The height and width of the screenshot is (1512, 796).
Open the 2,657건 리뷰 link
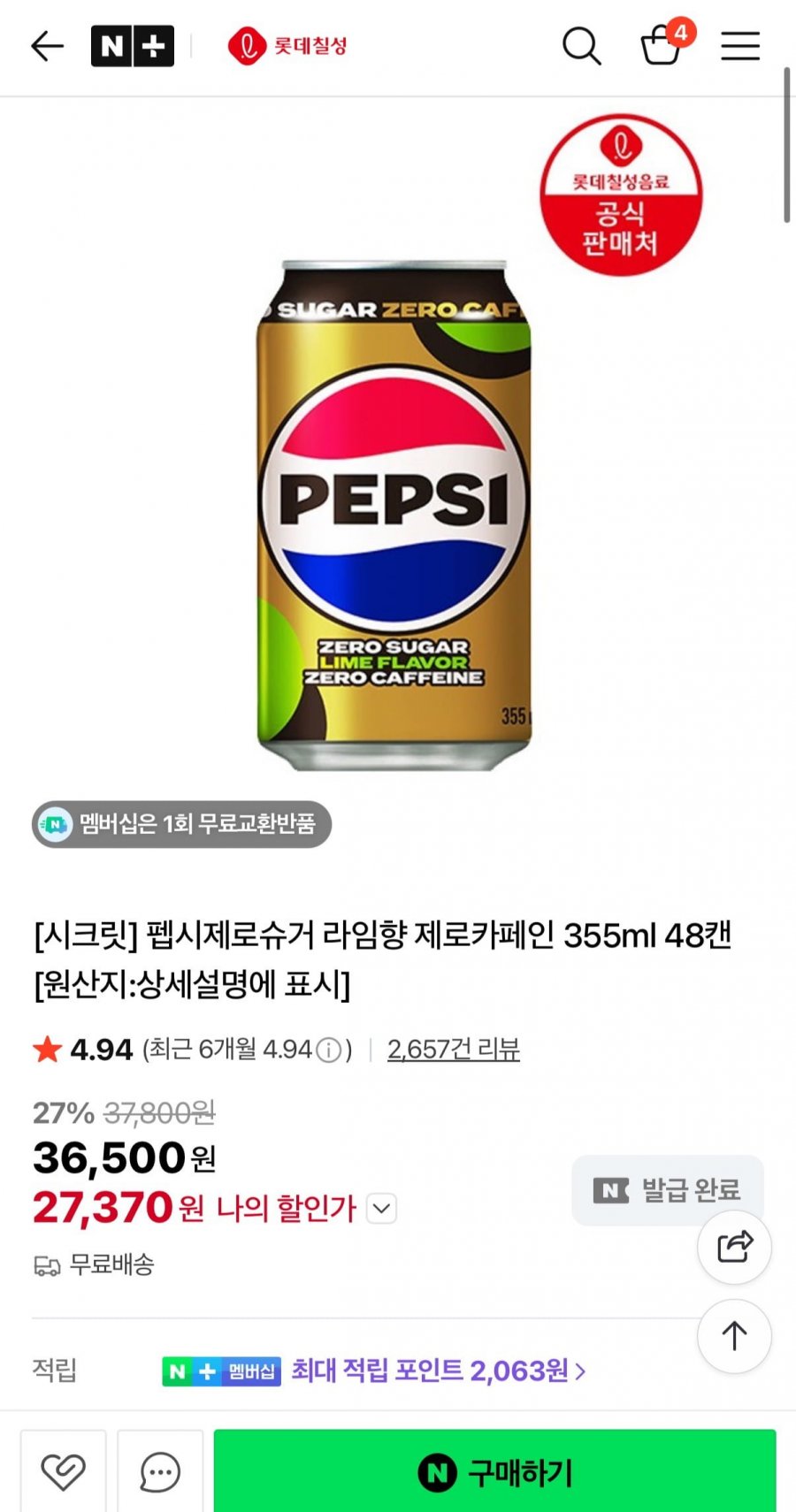click(453, 1050)
